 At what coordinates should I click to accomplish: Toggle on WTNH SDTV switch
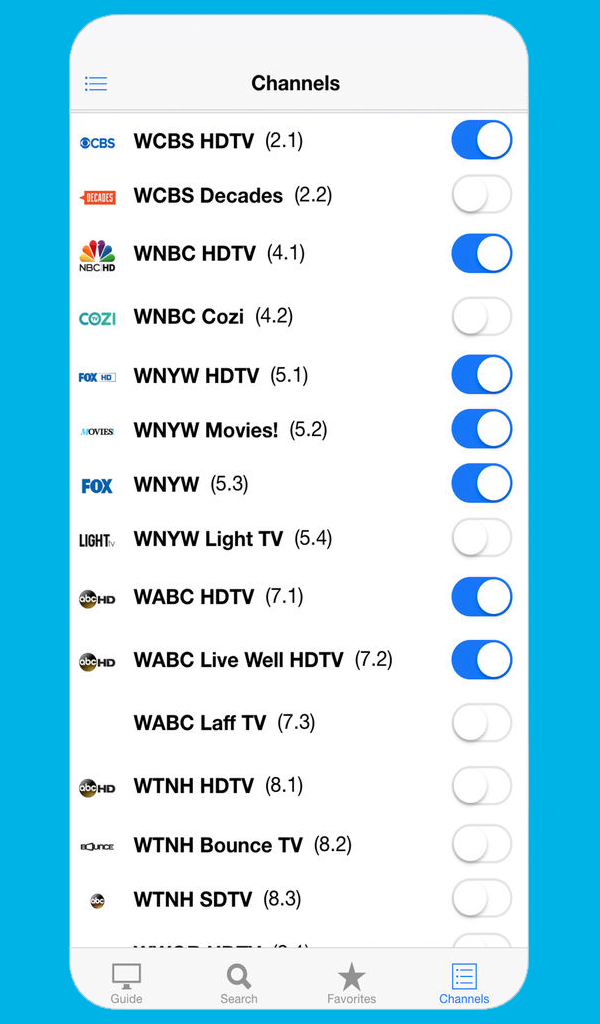point(481,899)
